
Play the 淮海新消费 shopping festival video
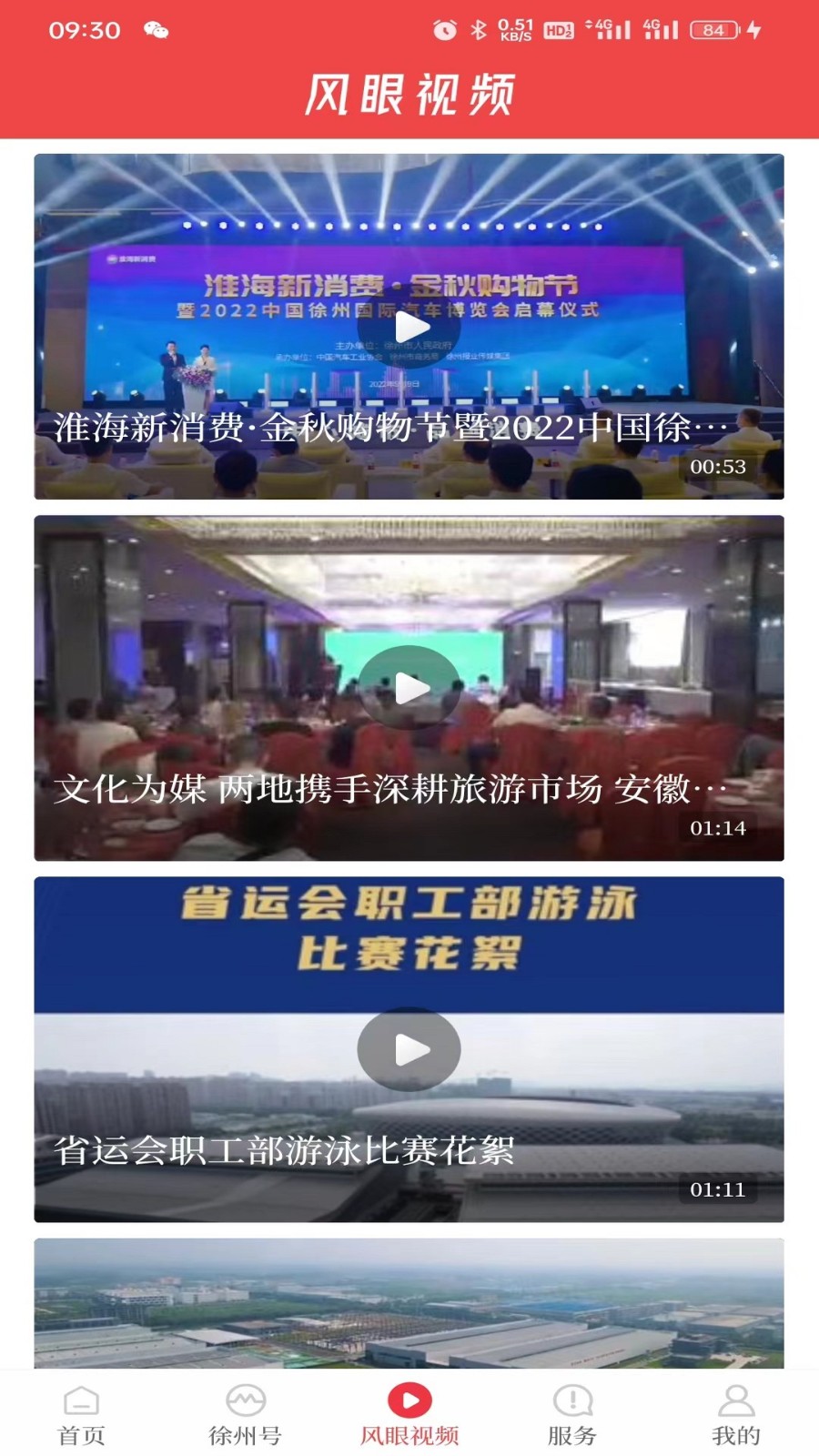coord(409,328)
